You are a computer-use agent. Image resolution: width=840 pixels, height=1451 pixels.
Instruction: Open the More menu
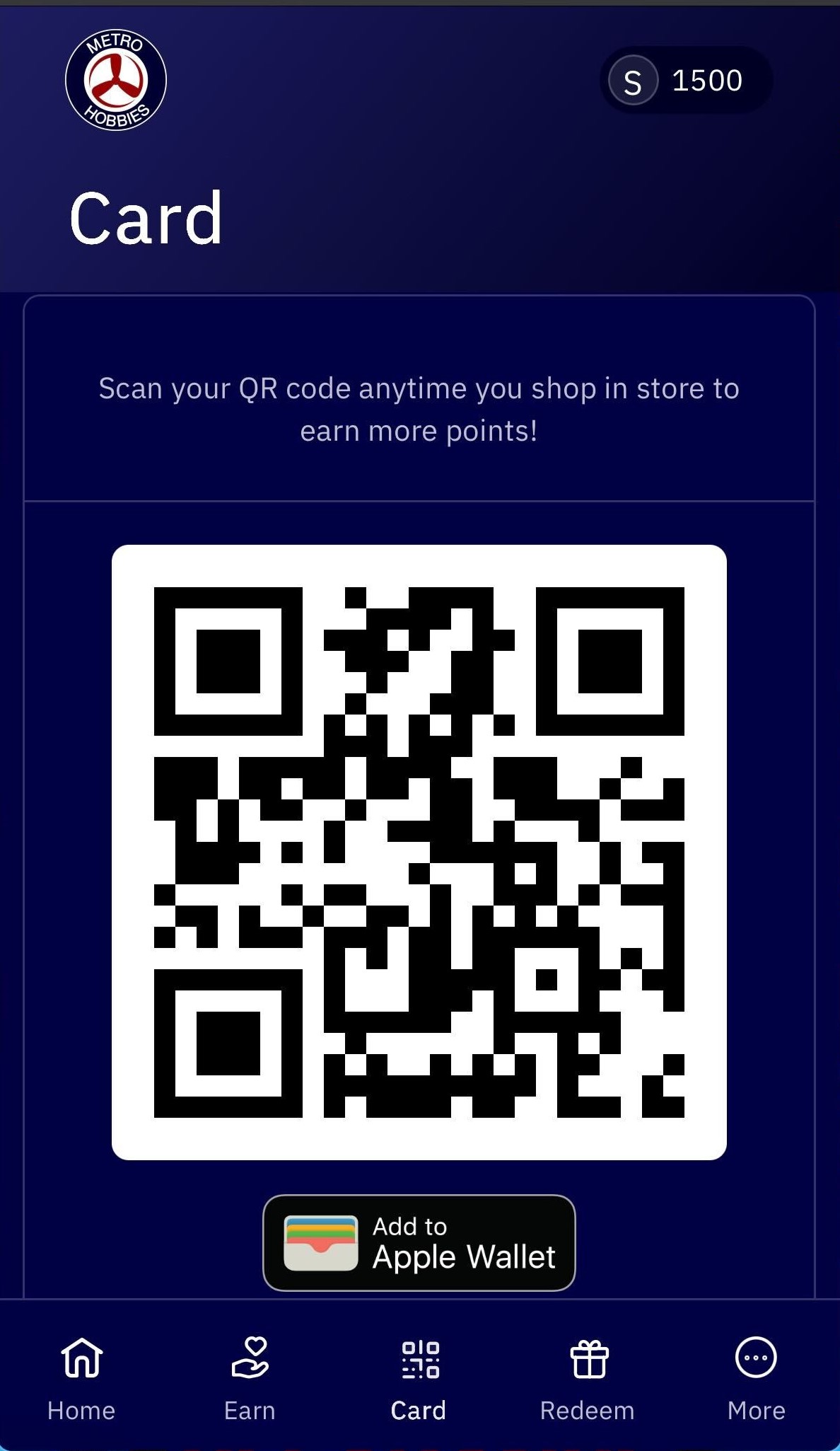point(756,1377)
